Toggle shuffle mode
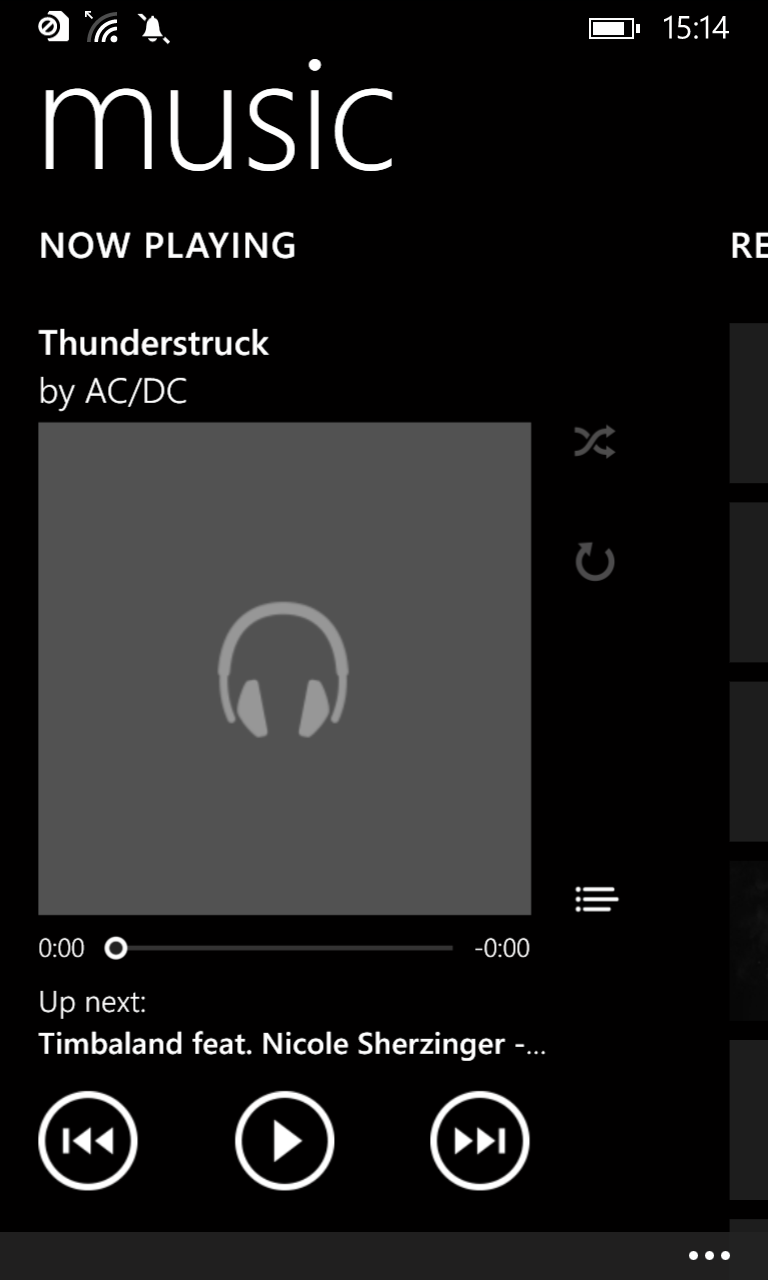This screenshot has width=768, height=1280. click(594, 441)
